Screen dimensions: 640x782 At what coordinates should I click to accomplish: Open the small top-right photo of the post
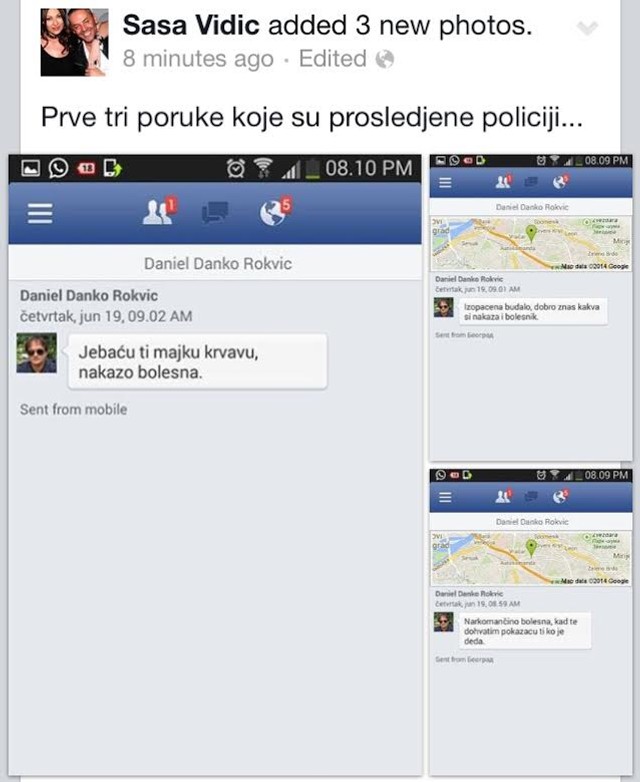click(x=530, y=306)
